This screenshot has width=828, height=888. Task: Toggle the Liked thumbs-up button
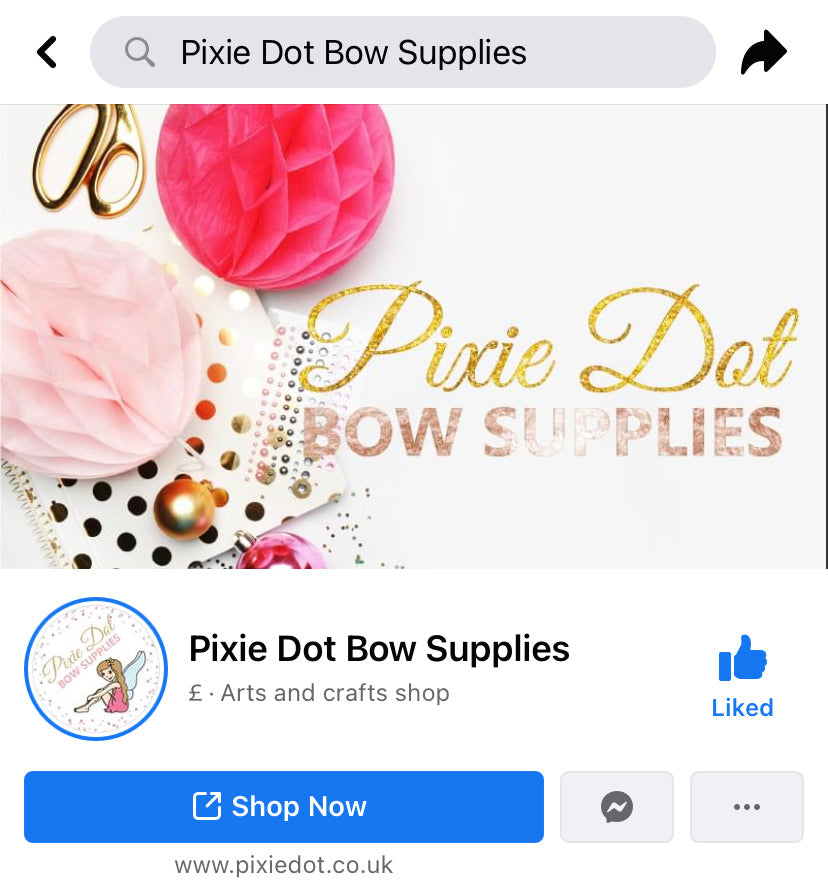pyautogui.click(x=742, y=677)
